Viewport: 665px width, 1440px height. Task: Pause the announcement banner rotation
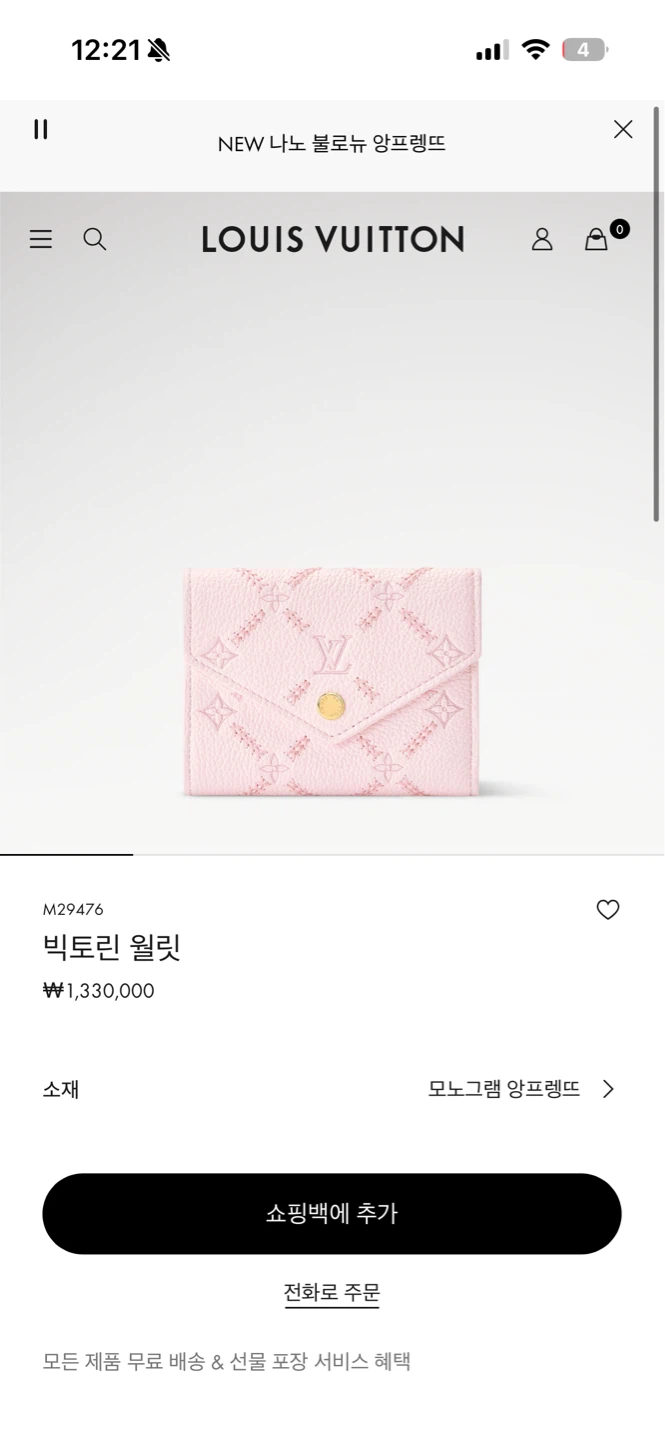coord(41,129)
